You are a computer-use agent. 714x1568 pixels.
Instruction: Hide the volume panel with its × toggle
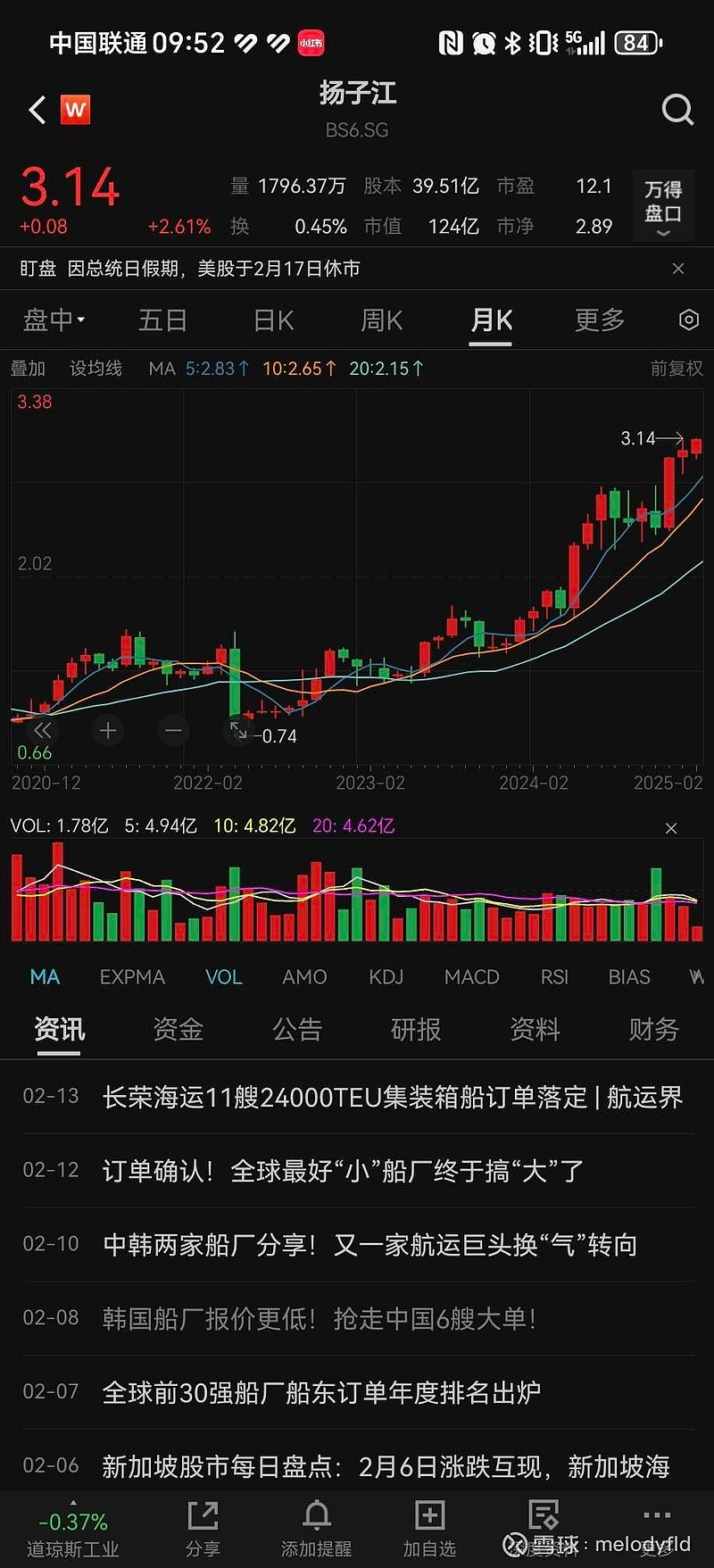(670, 828)
